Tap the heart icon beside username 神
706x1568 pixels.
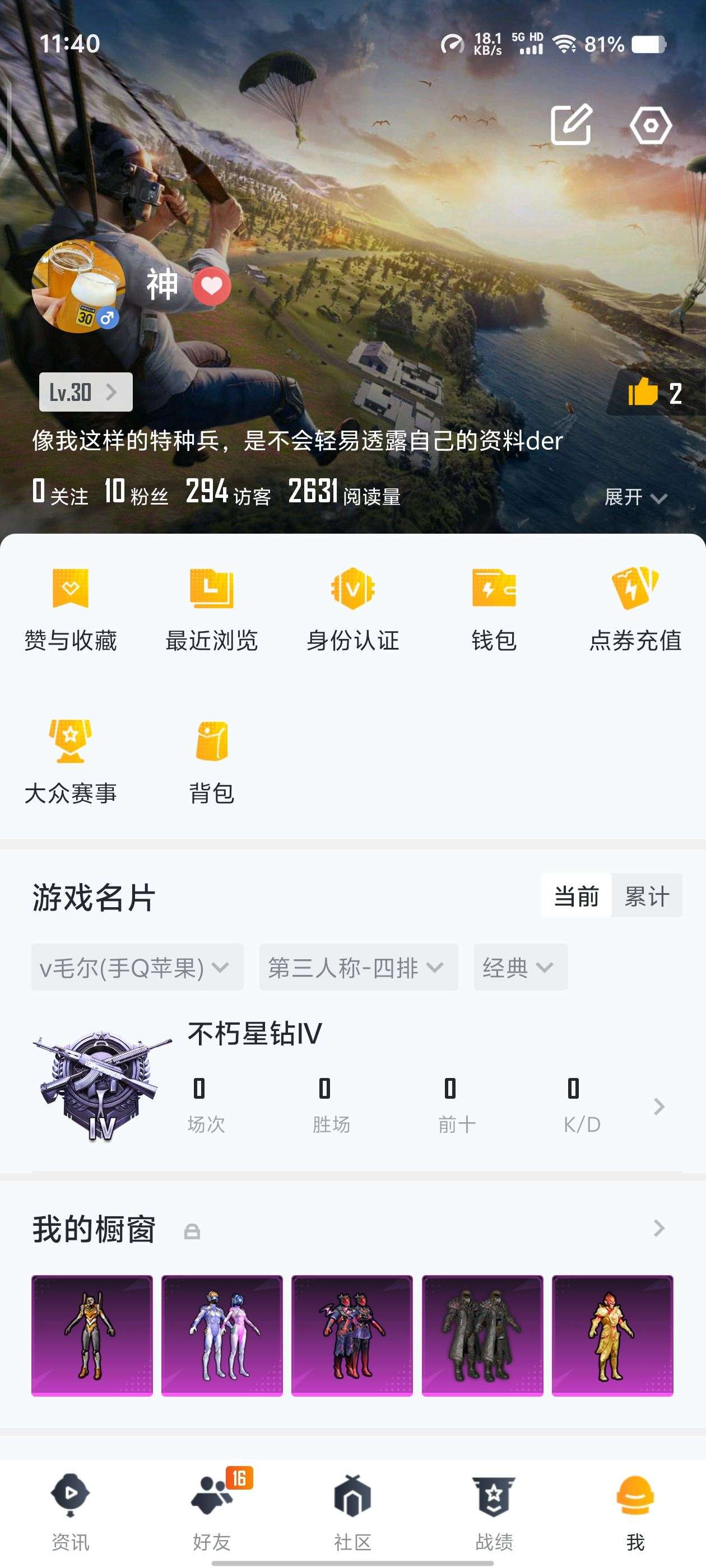[211, 285]
